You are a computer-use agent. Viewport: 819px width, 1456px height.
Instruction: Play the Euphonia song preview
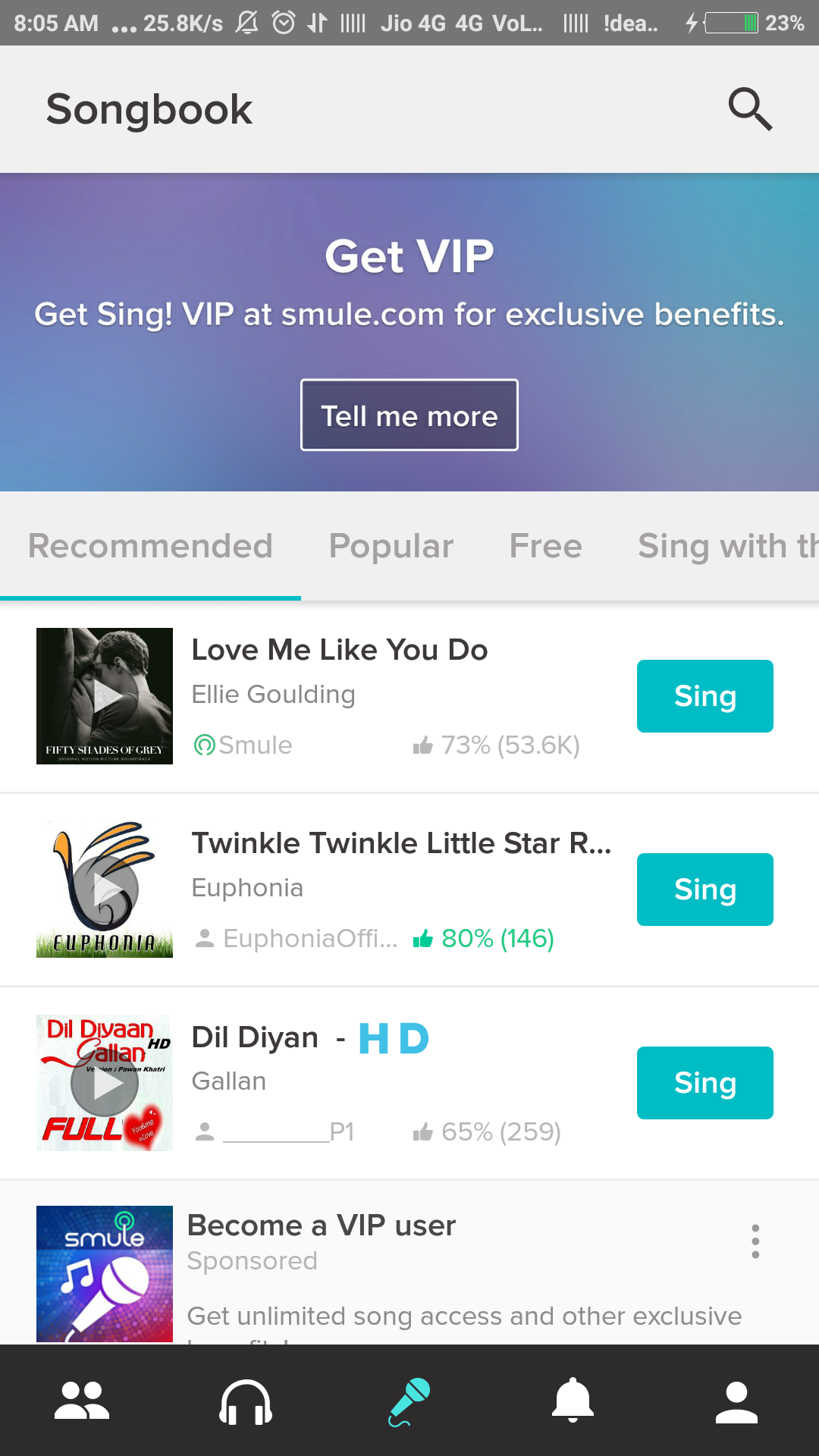[x=105, y=890]
